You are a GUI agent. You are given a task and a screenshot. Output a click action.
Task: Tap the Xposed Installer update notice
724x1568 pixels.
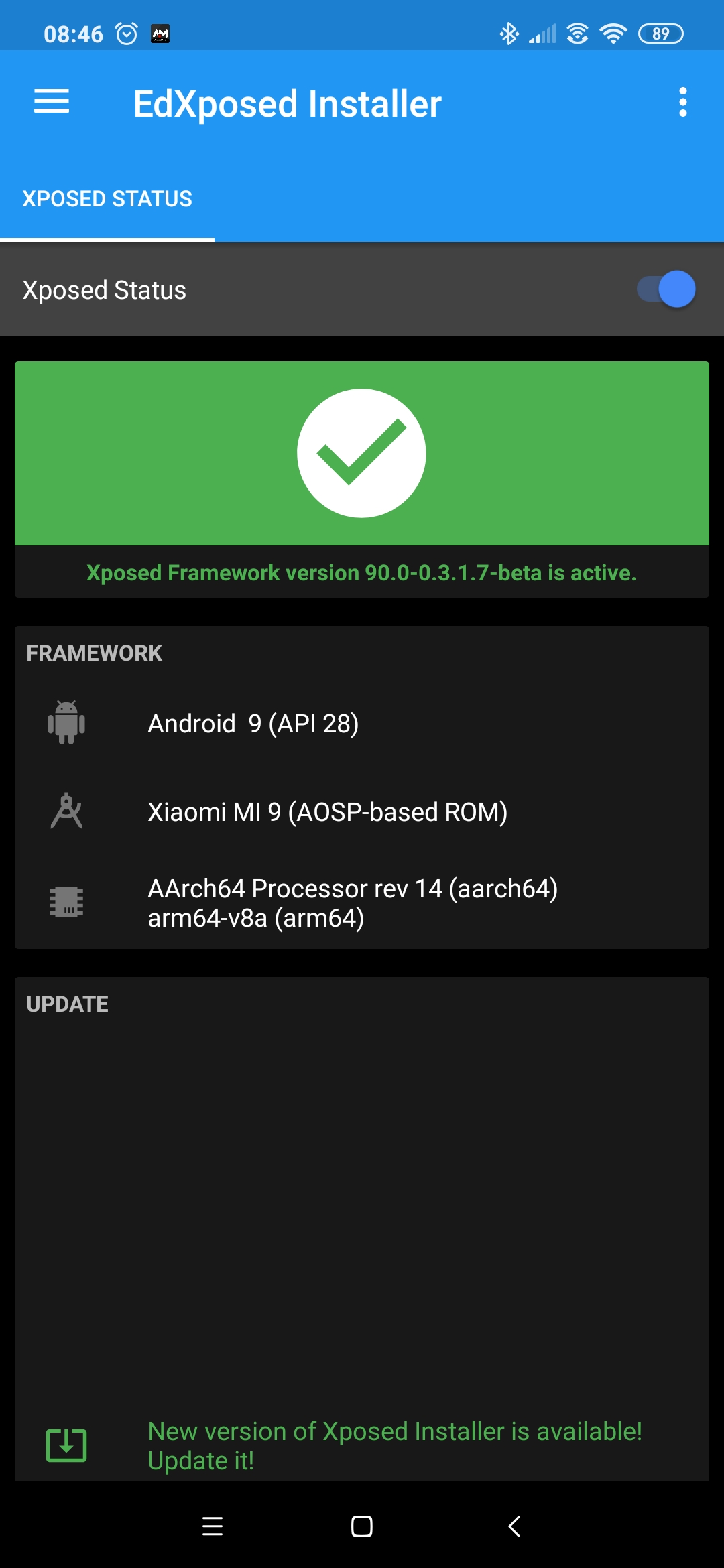(x=394, y=1445)
